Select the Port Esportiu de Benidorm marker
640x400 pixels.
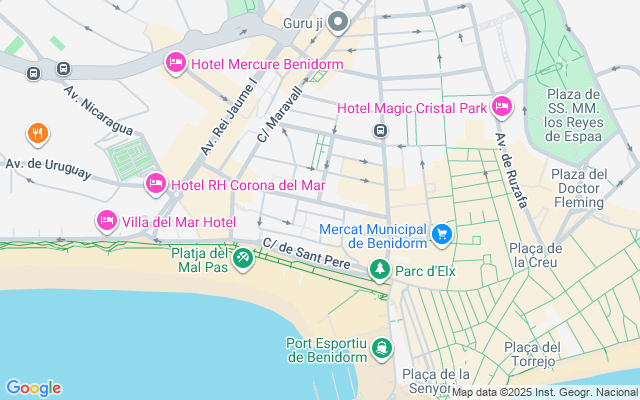click(382, 349)
